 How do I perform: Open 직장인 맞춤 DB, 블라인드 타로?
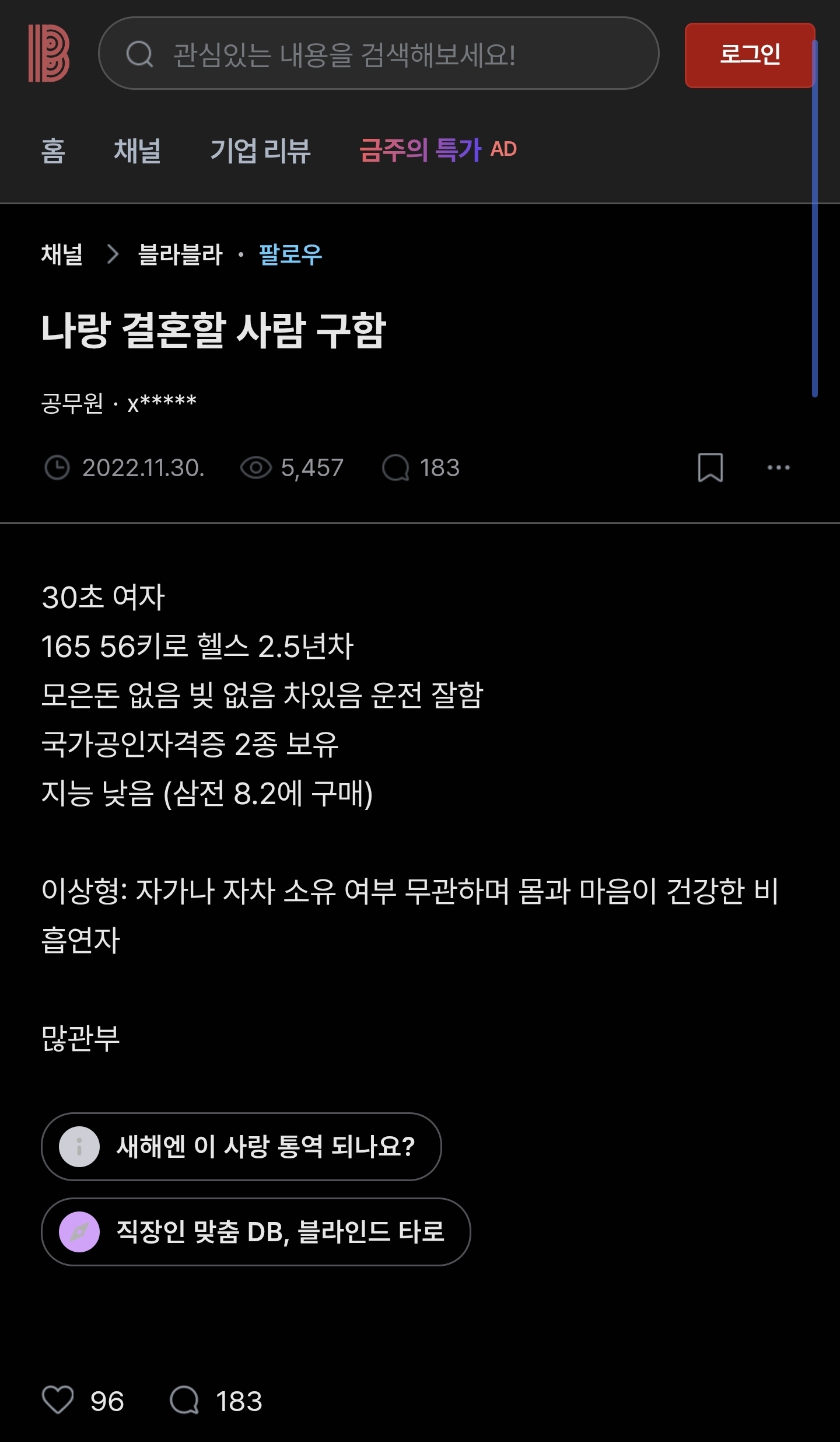click(256, 1231)
